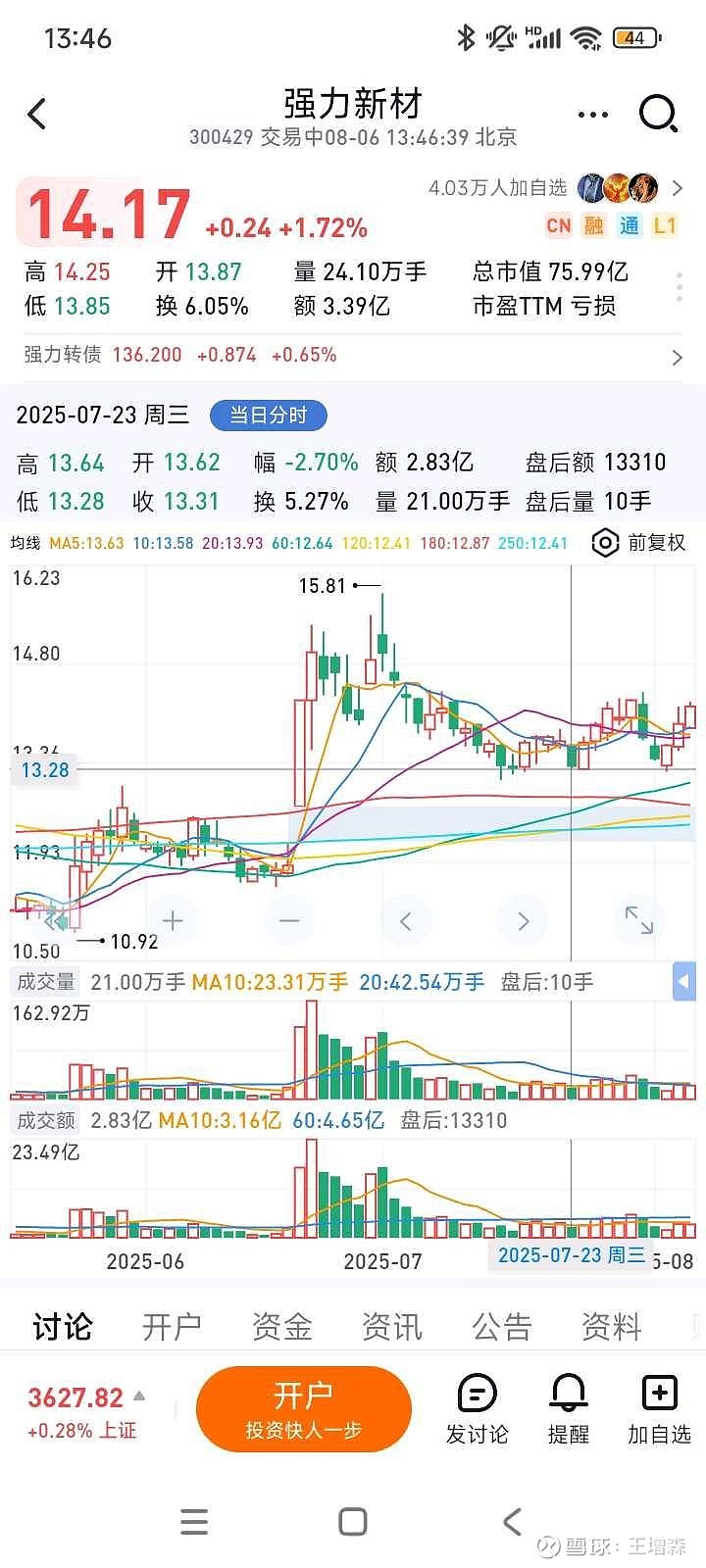This screenshot has width=706, height=1568.
Task: Go back using the top-left arrow
Action: pos(37,115)
